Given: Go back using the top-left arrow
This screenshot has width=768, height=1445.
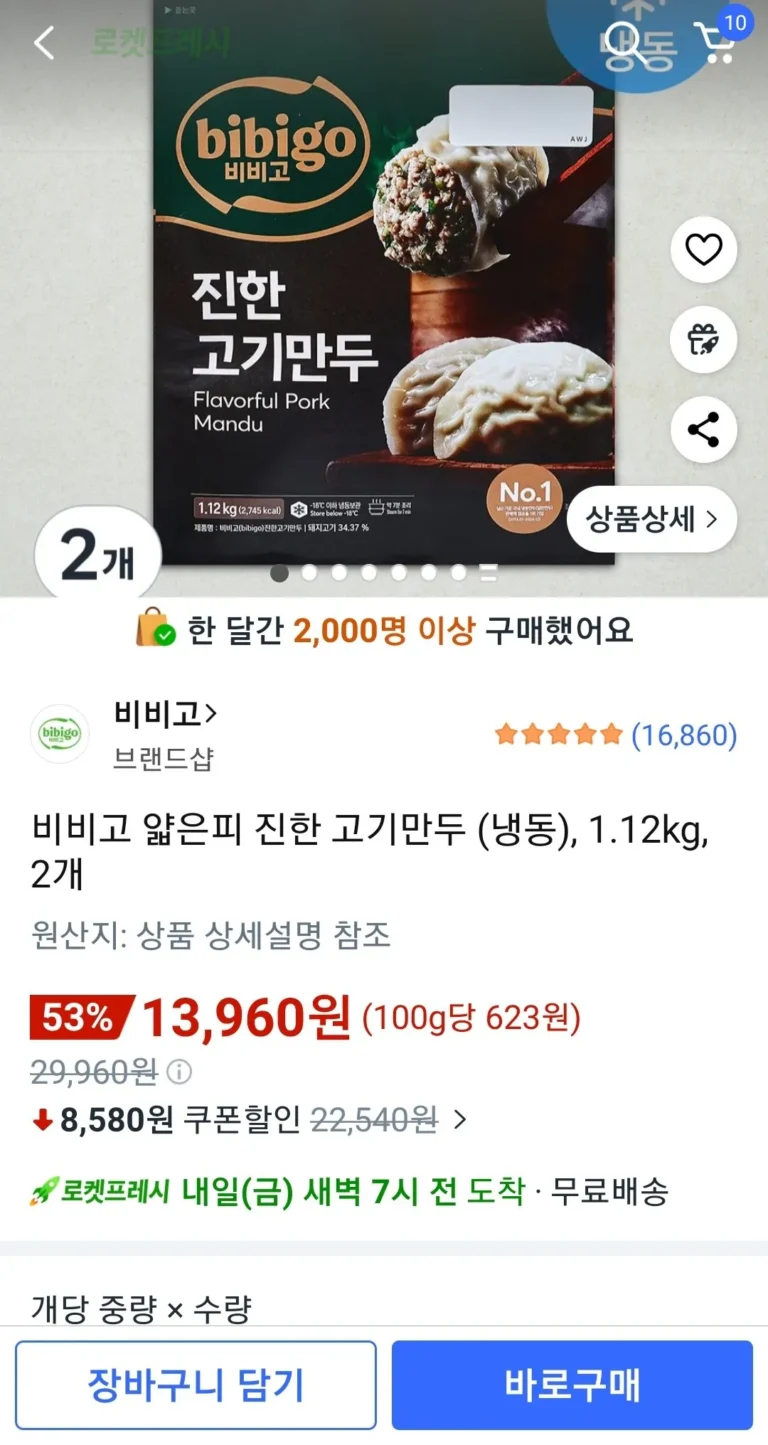Looking at the screenshot, I should tap(44, 43).
